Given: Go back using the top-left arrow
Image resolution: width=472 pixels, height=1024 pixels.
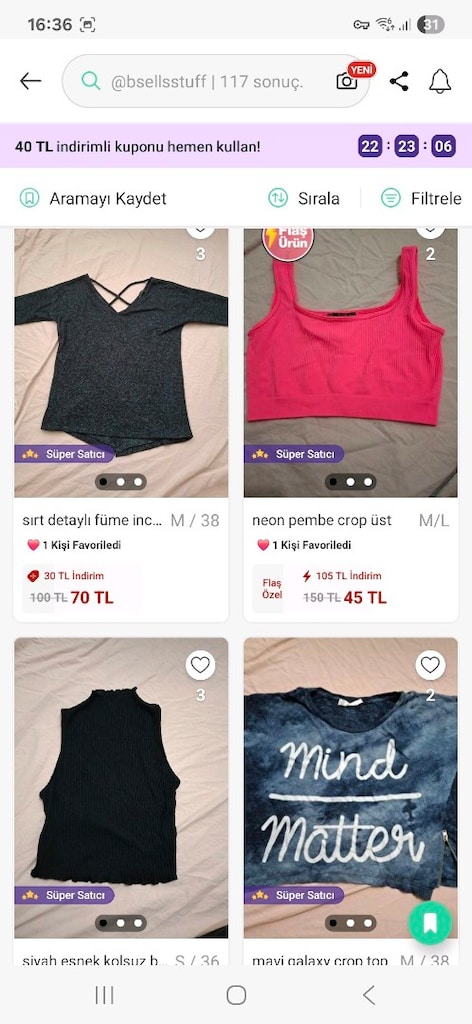Looking at the screenshot, I should click(x=30, y=81).
